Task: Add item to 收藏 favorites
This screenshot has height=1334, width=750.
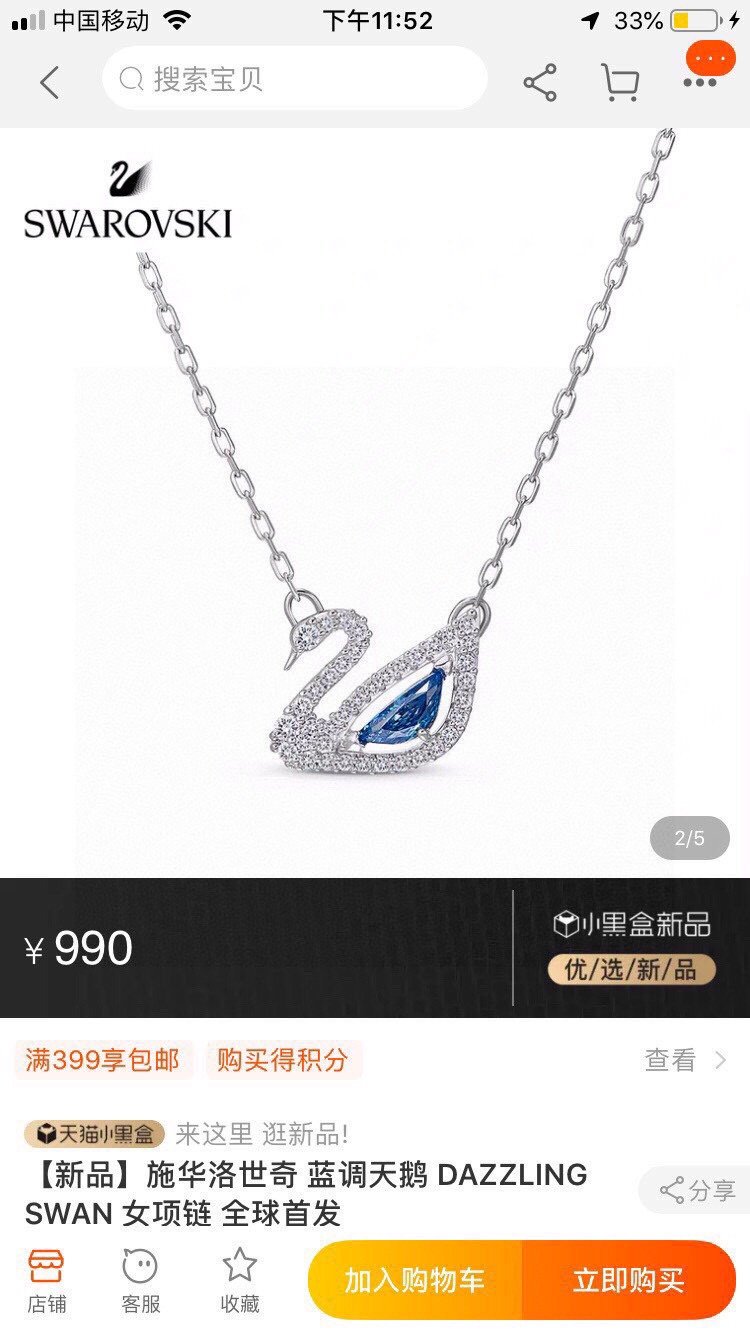Action: pyautogui.click(x=240, y=1280)
